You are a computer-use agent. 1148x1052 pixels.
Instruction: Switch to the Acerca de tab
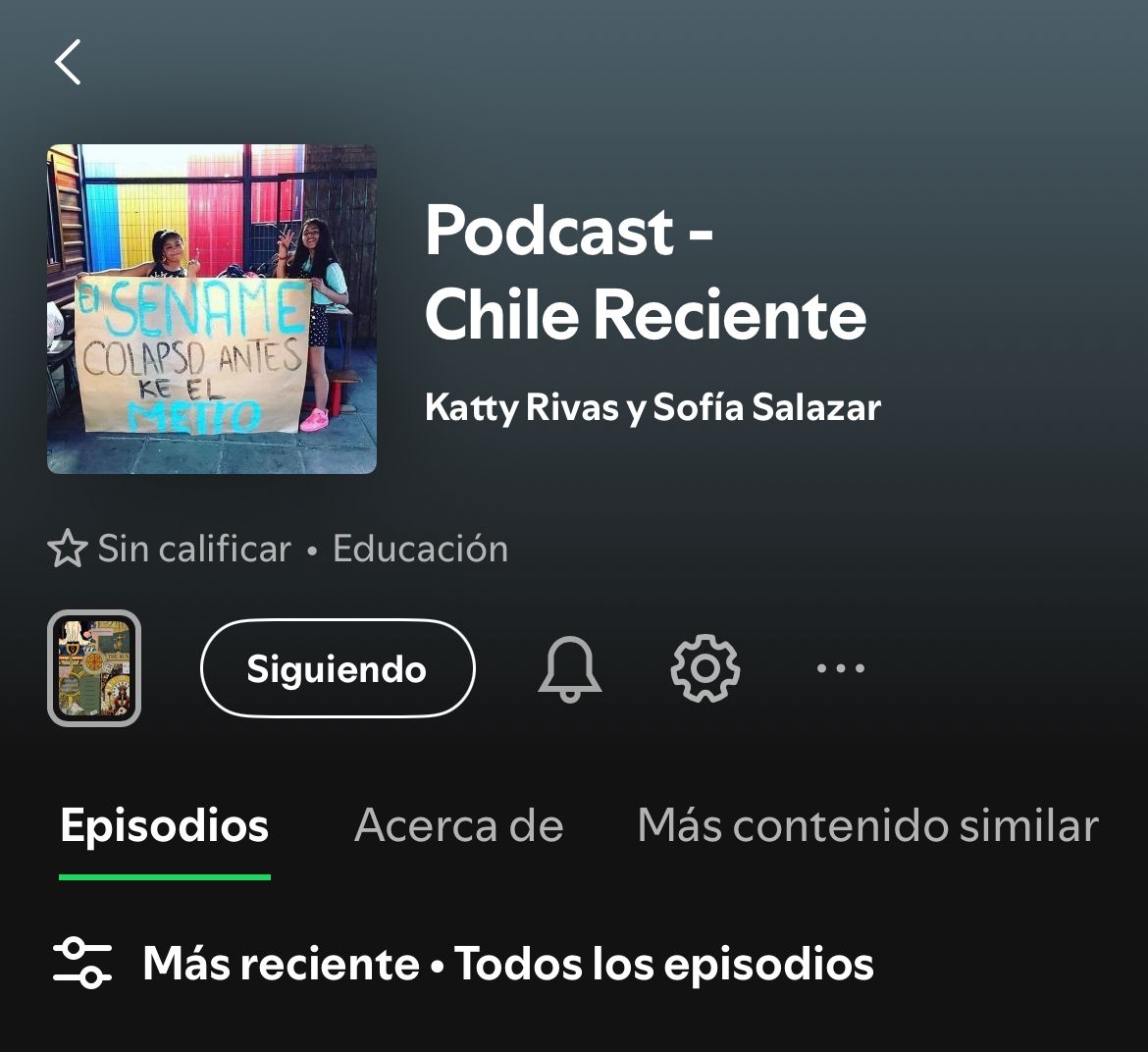[458, 825]
